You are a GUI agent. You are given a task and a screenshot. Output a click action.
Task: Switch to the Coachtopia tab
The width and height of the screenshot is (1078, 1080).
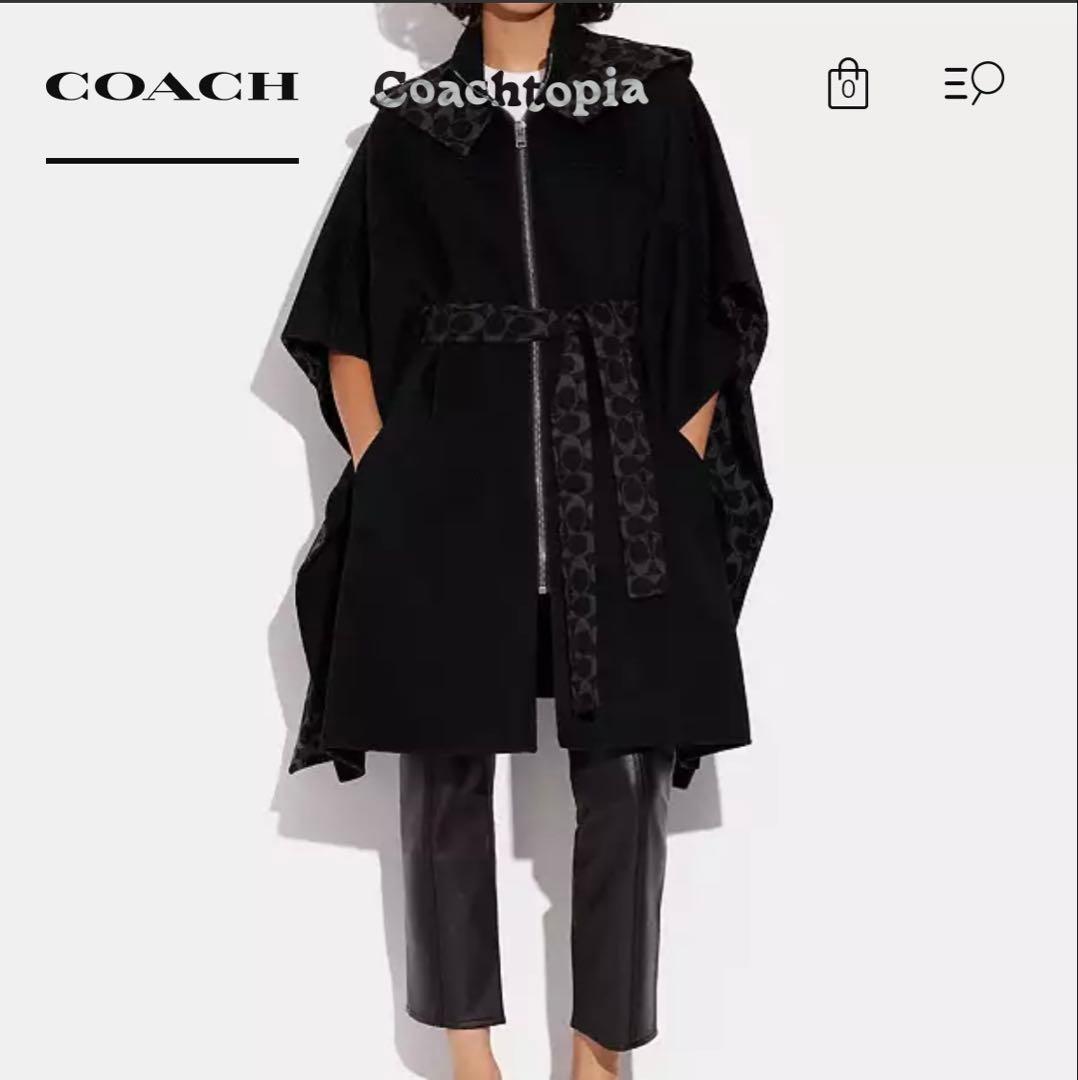click(511, 89)
